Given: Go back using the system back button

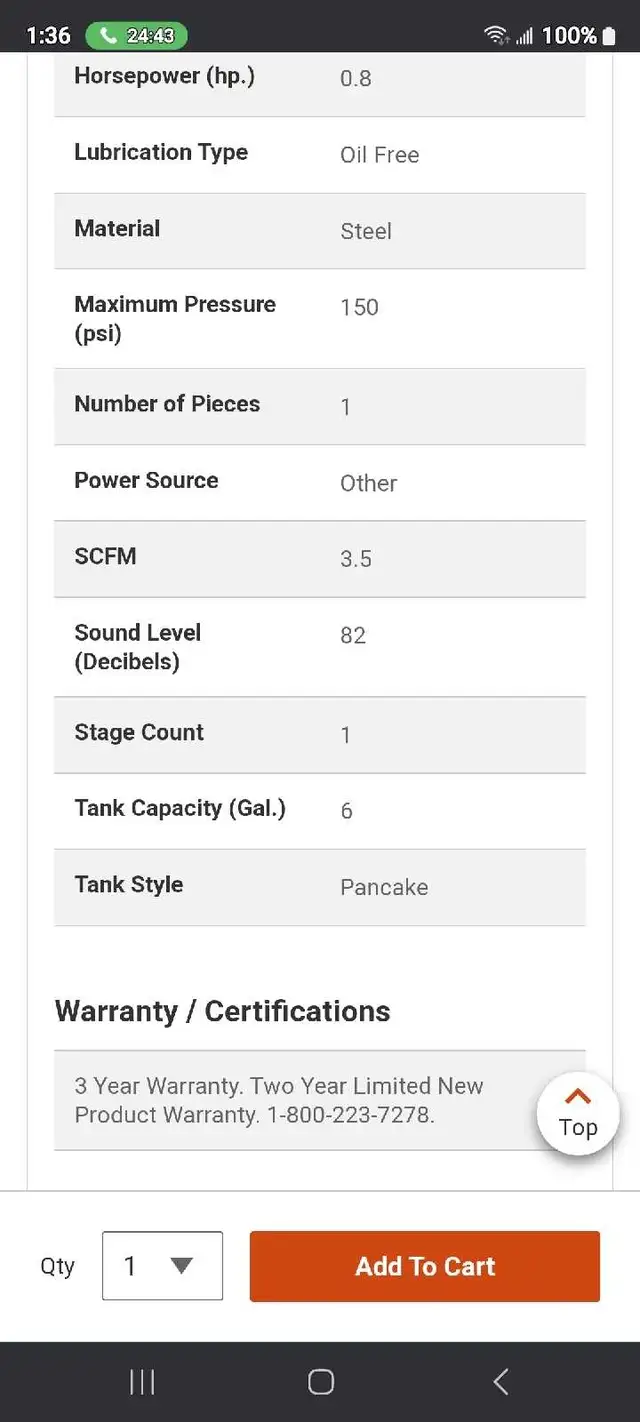Looking at the screenshot, I should (501, 1382).
